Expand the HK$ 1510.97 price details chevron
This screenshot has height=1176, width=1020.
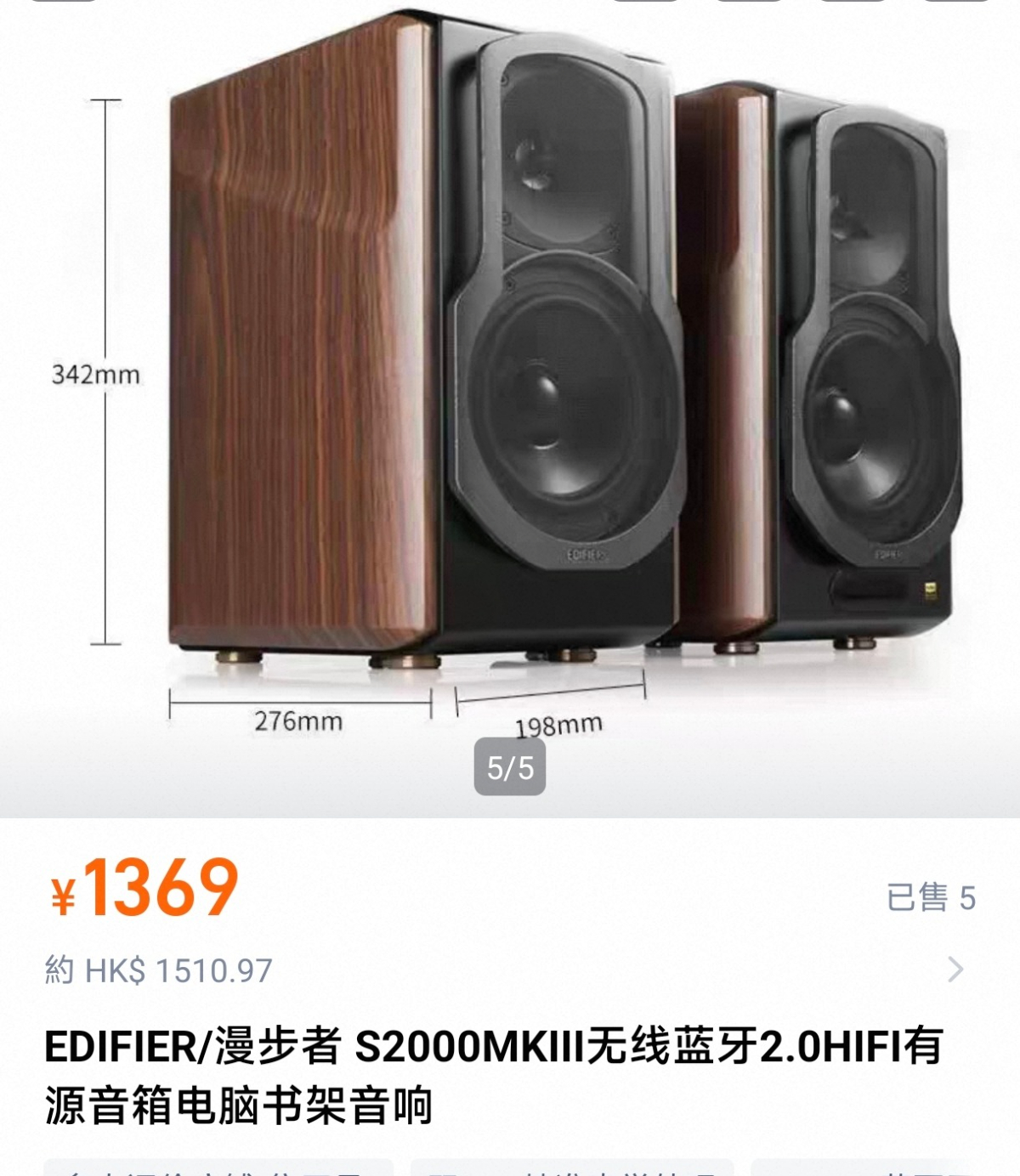pos(955,970)
